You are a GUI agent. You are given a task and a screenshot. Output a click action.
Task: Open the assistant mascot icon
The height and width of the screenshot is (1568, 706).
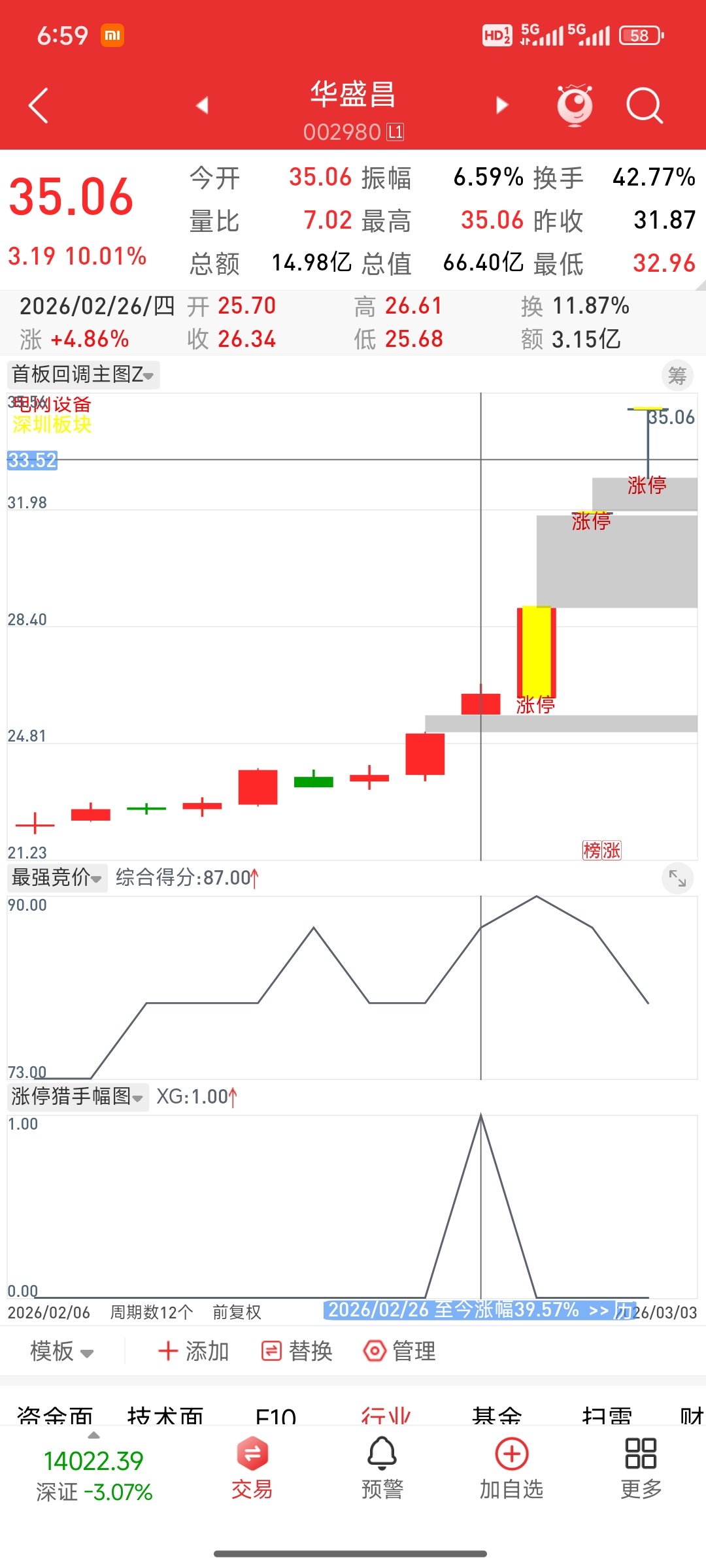(575, 105)
